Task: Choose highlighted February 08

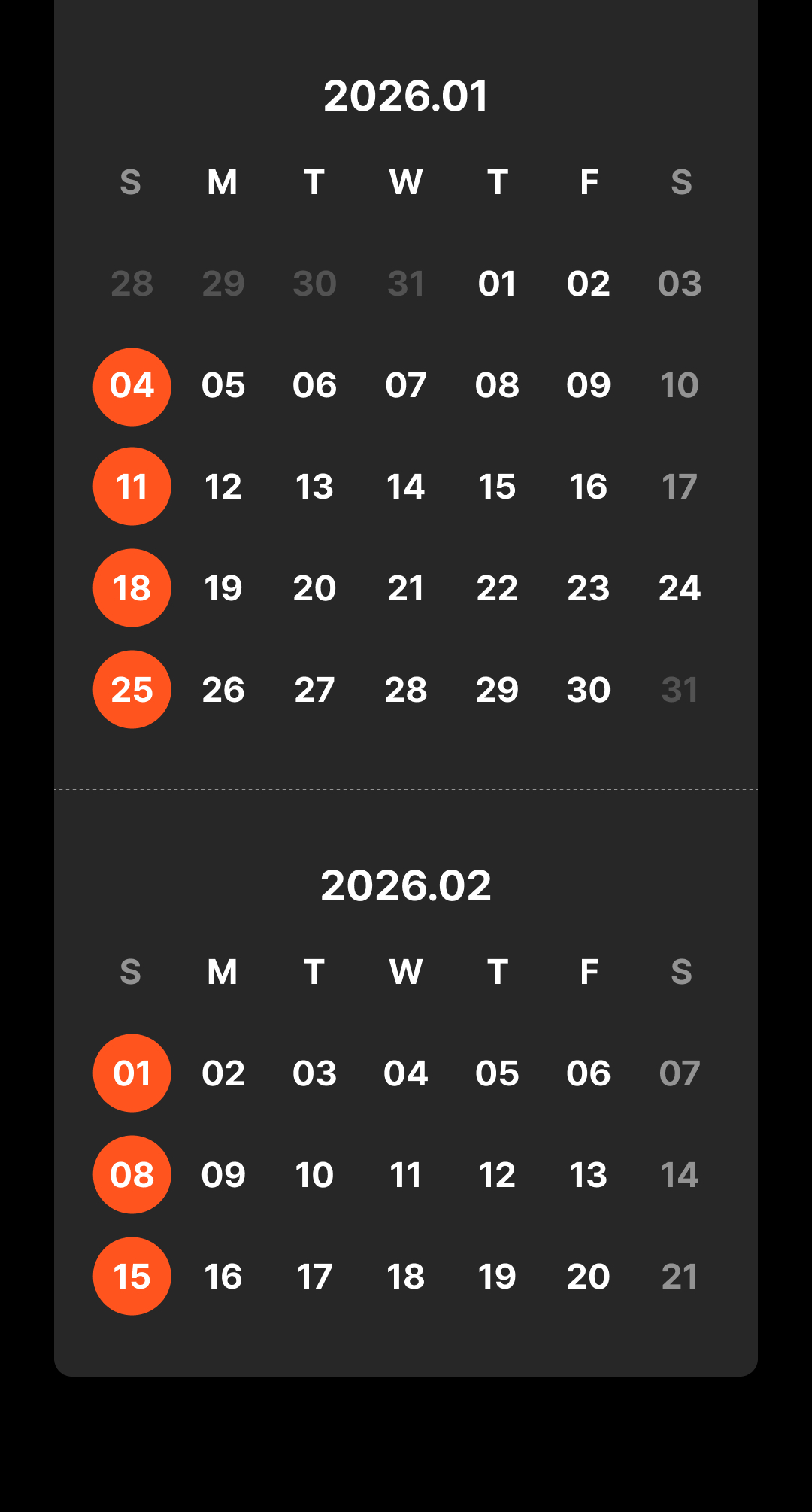Action: click(x=132, y=1175)
